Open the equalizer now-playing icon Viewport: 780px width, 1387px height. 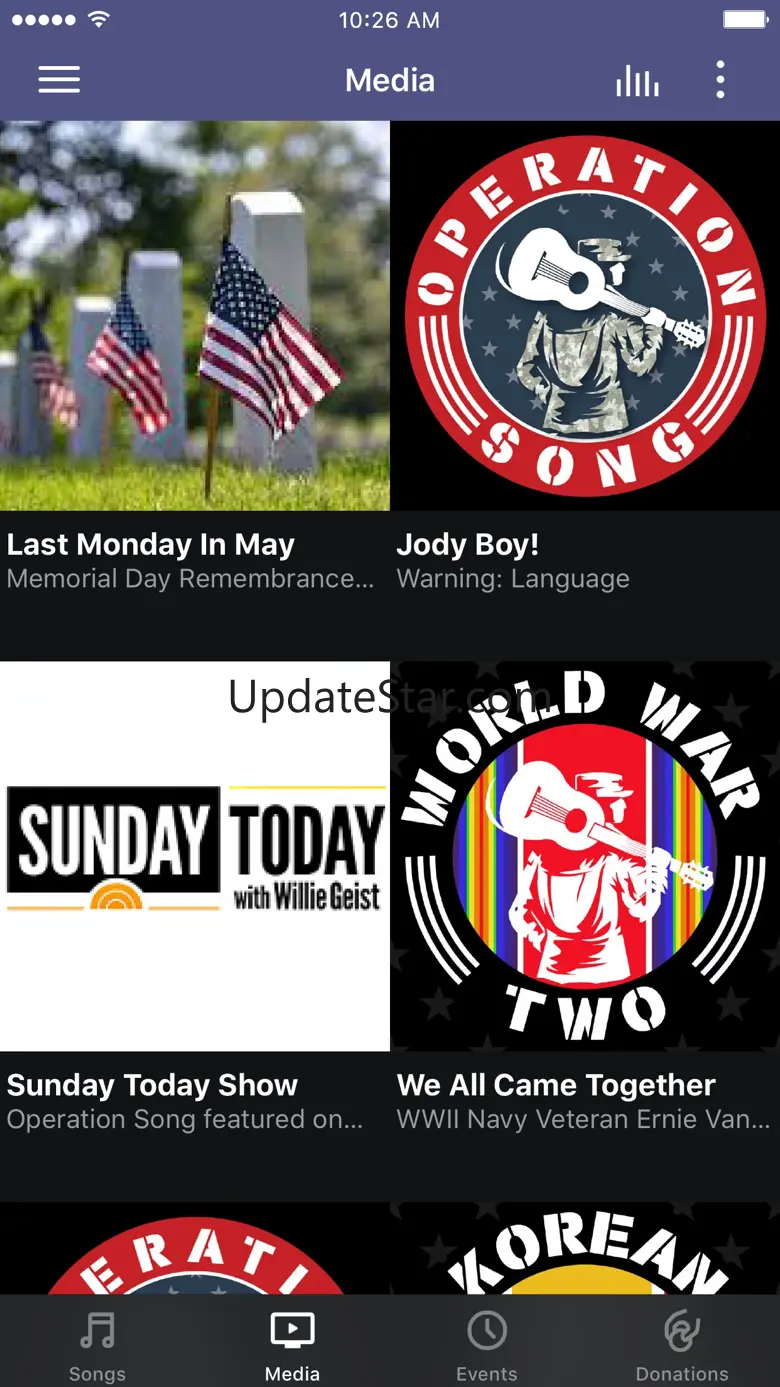pos(637,81)
